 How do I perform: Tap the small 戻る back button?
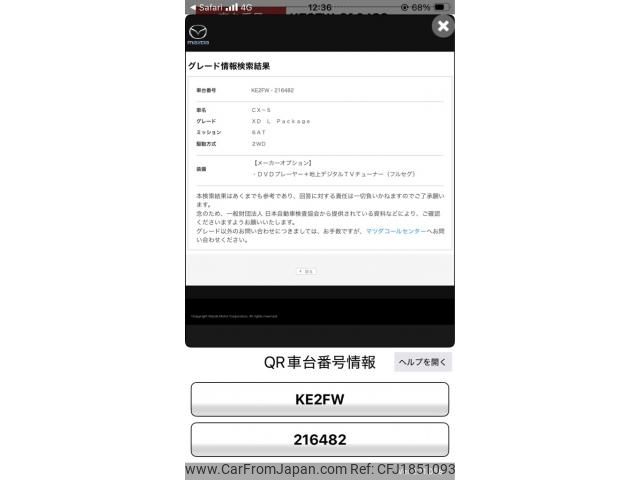click(306, 271)
